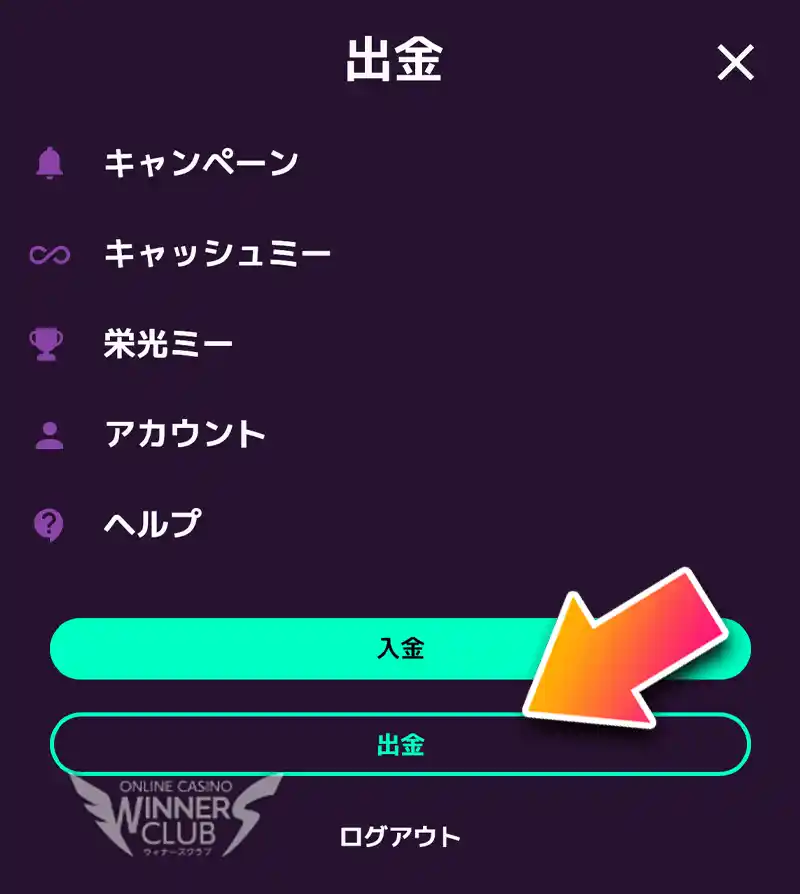This screenshot has width=800, height=894.
Task: Click the bell icon for キャンペーン
Action: click(48, 160)
